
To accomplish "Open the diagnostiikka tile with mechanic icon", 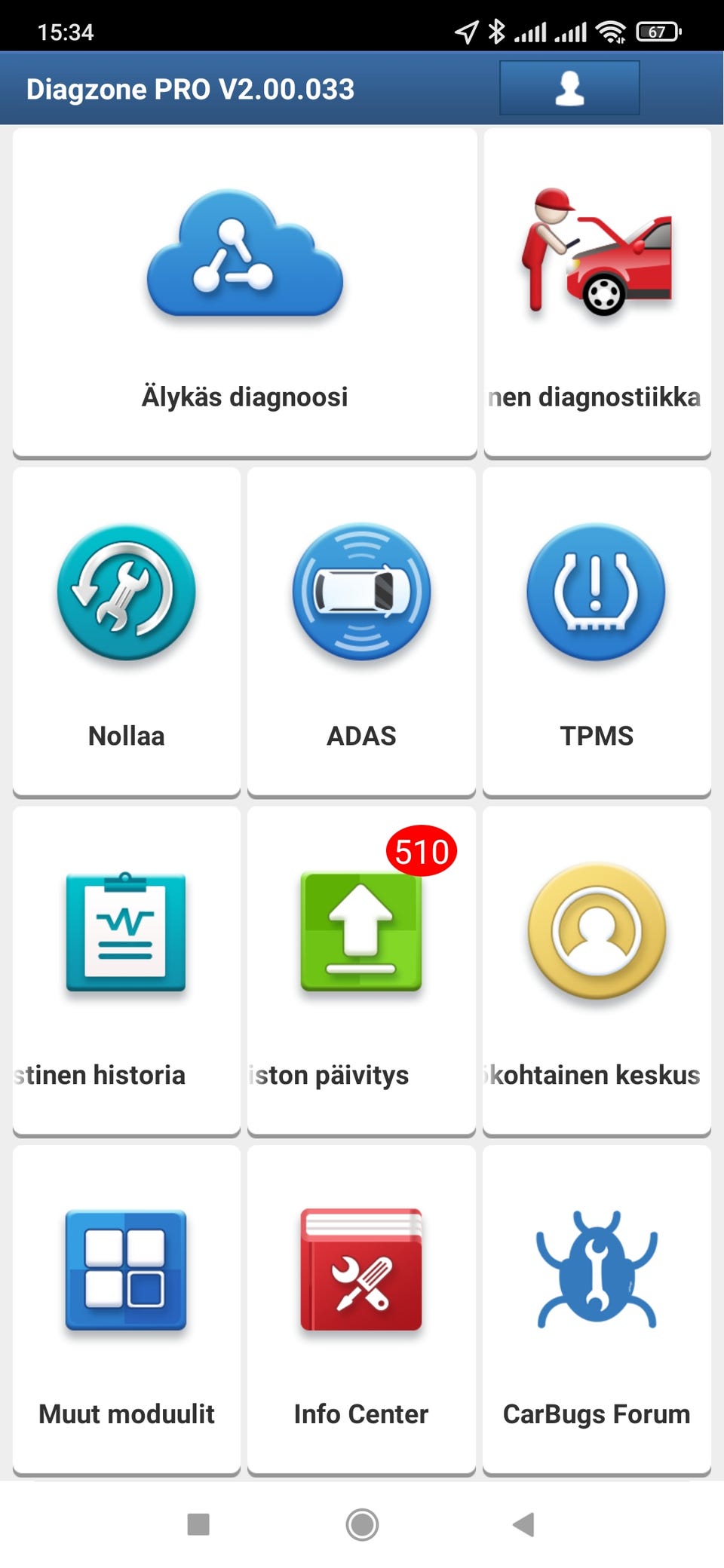I will pyautogui.click(x=597, y=292).
